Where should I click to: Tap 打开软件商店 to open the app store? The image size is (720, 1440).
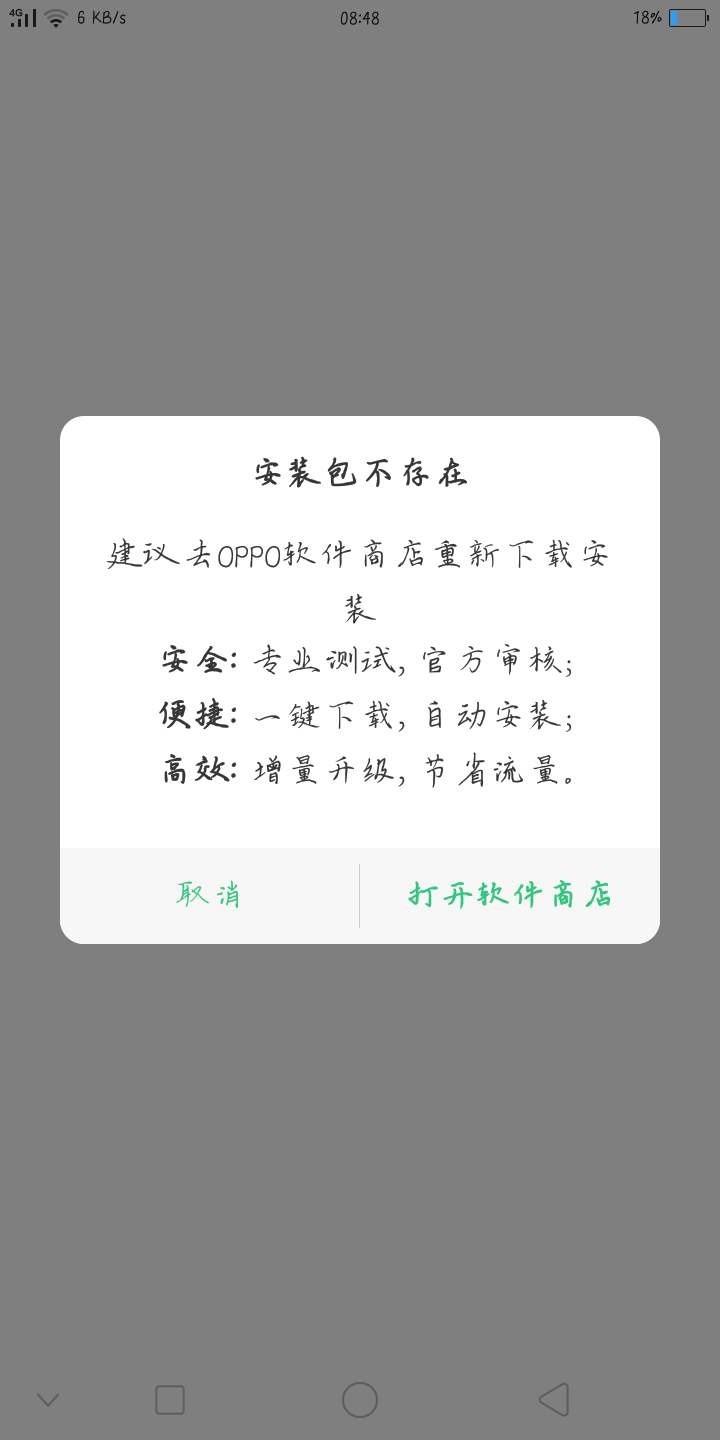pyautogui.click(x=512, y=895)
